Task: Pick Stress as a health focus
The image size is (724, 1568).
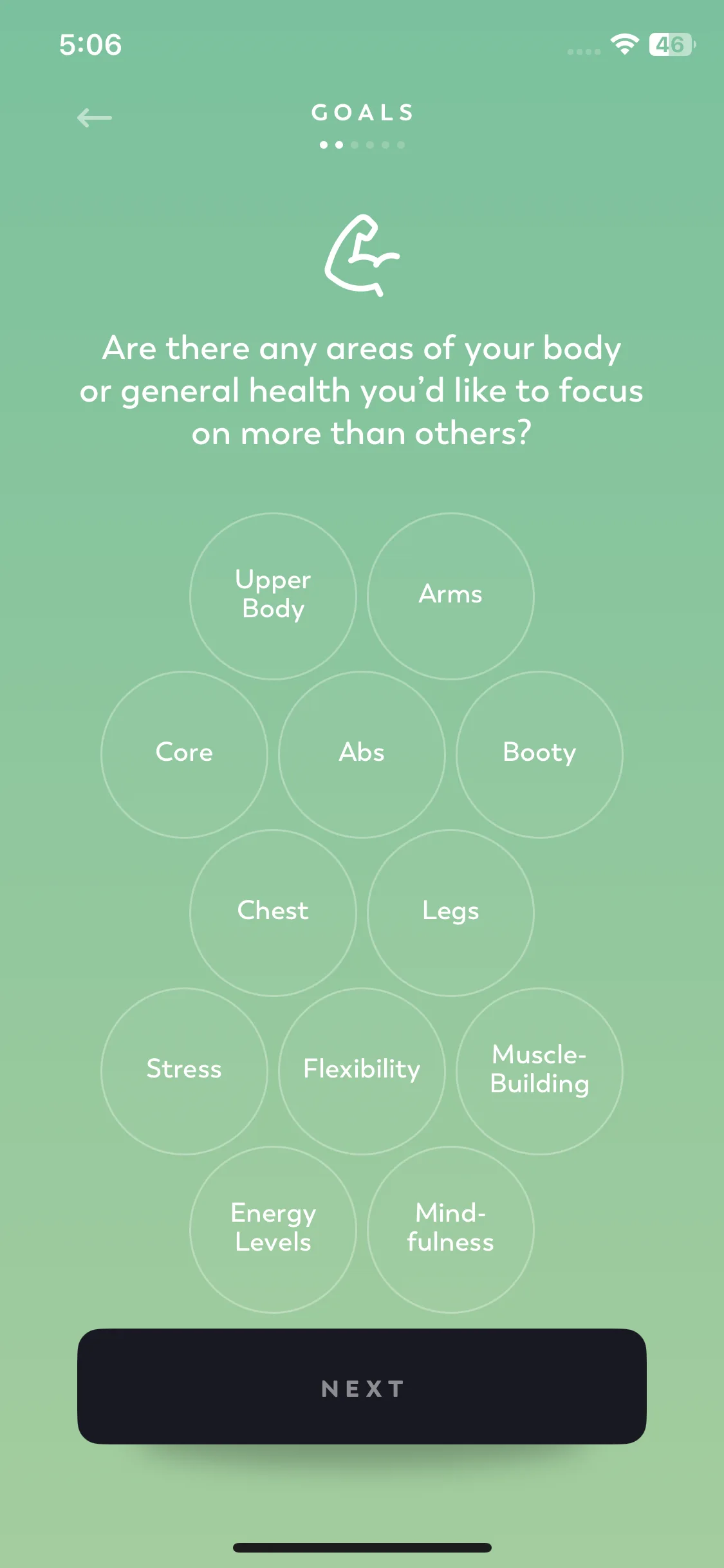Action: [x=184, y=1070]
